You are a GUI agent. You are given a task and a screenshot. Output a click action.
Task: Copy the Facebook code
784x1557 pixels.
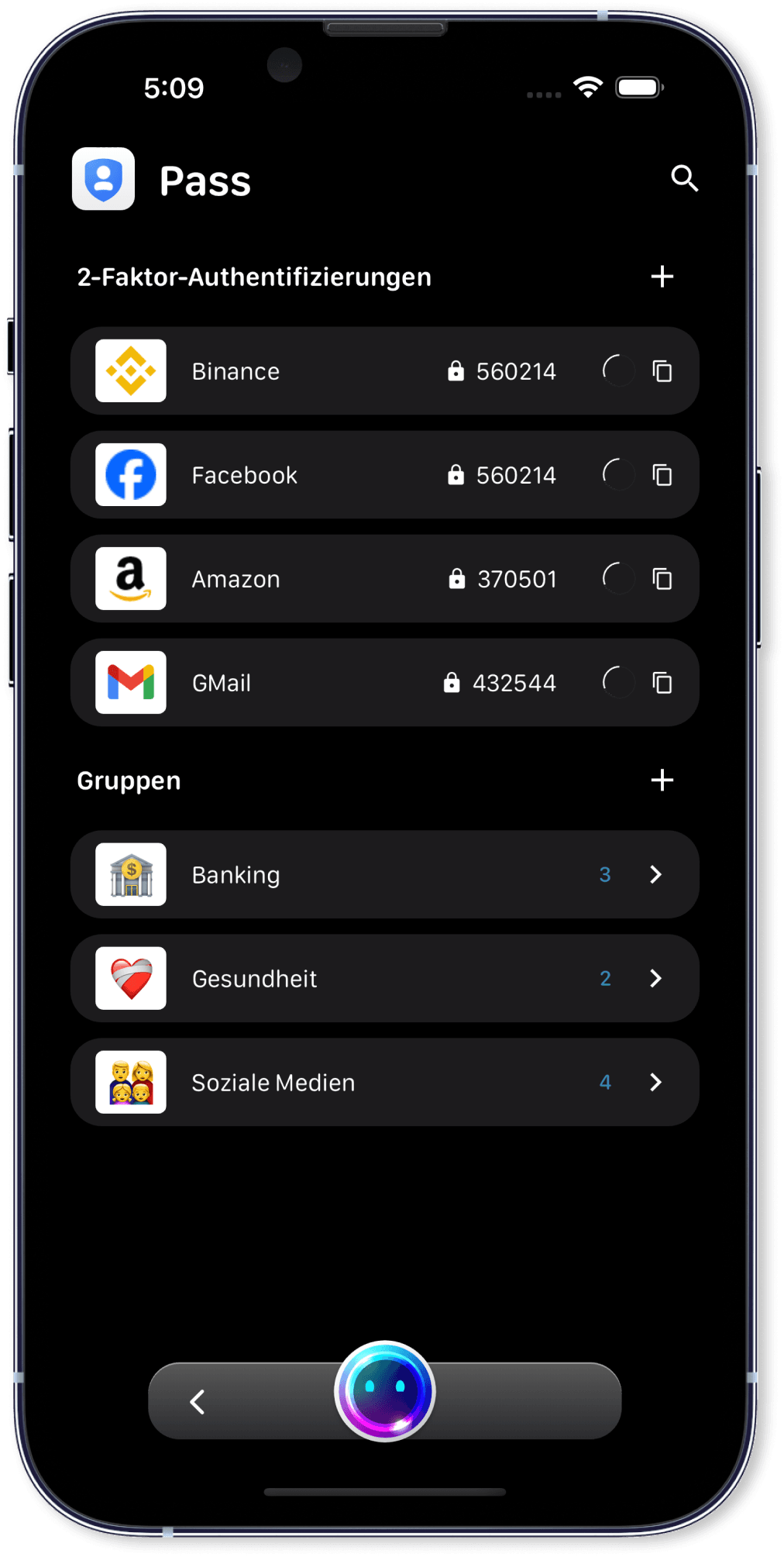click(662, 475)
